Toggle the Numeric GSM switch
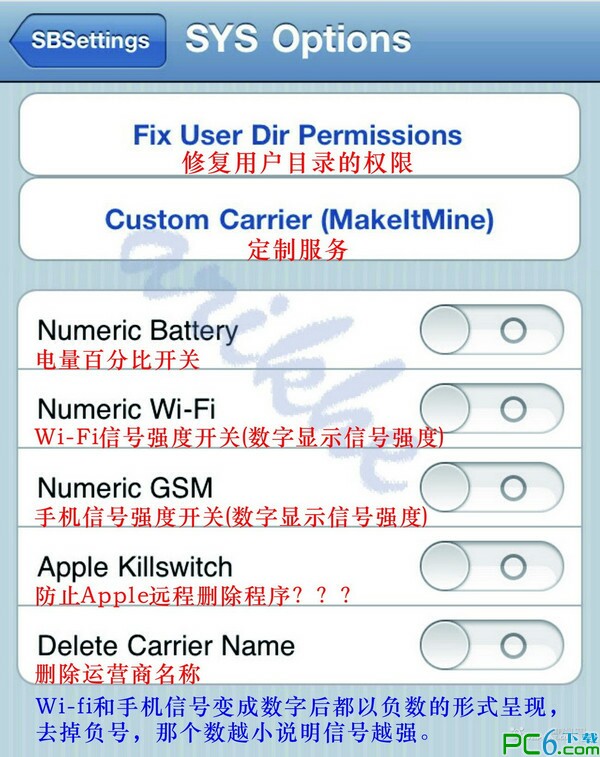 point(491,488)
